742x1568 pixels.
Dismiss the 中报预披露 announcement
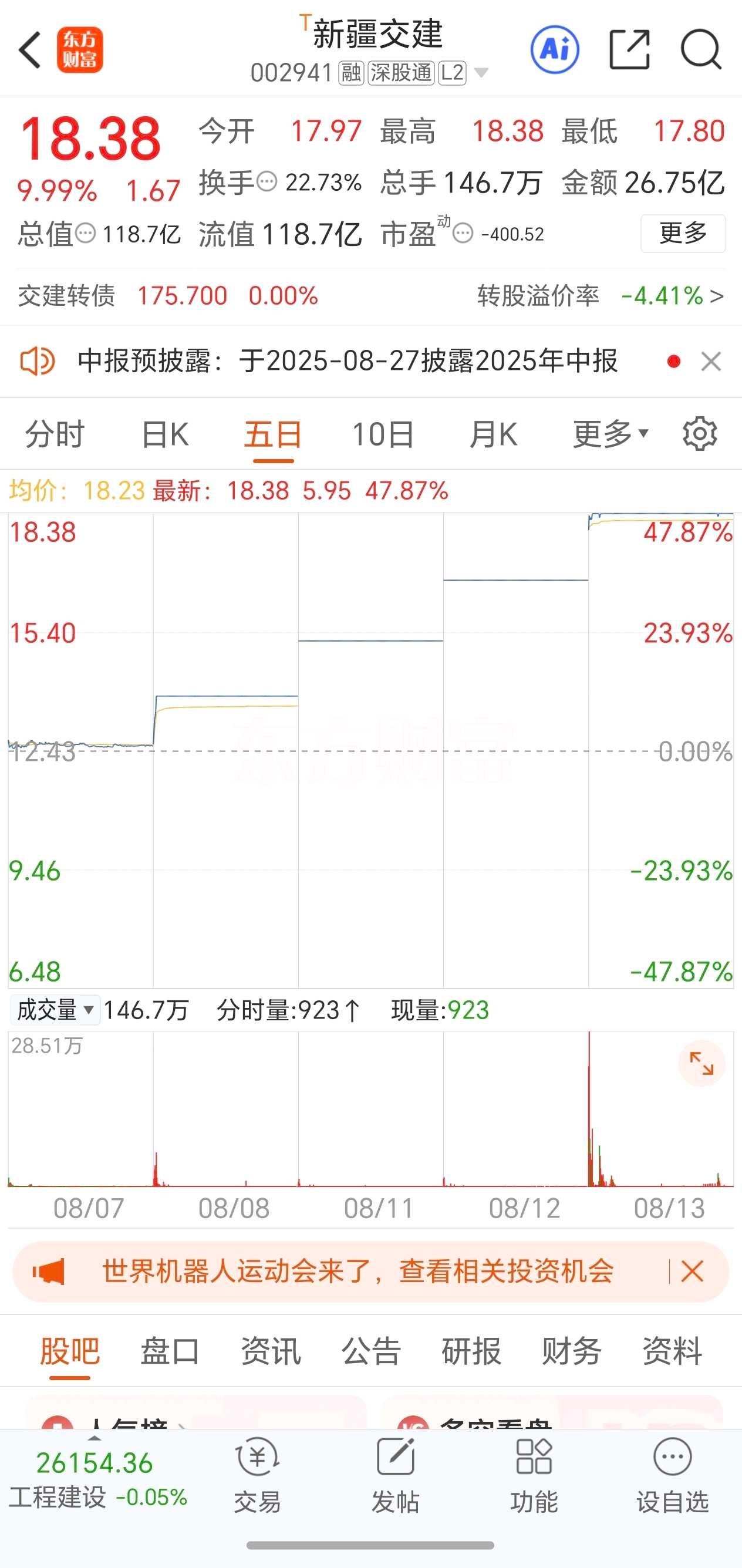(x=711, y=362)
